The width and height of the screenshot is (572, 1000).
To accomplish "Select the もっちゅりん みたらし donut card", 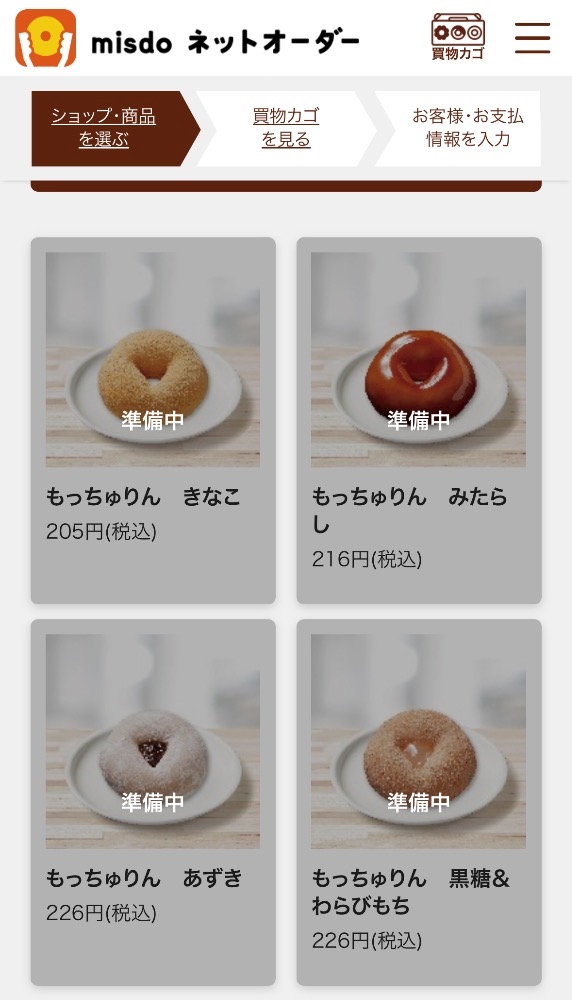I will (419, 420).
